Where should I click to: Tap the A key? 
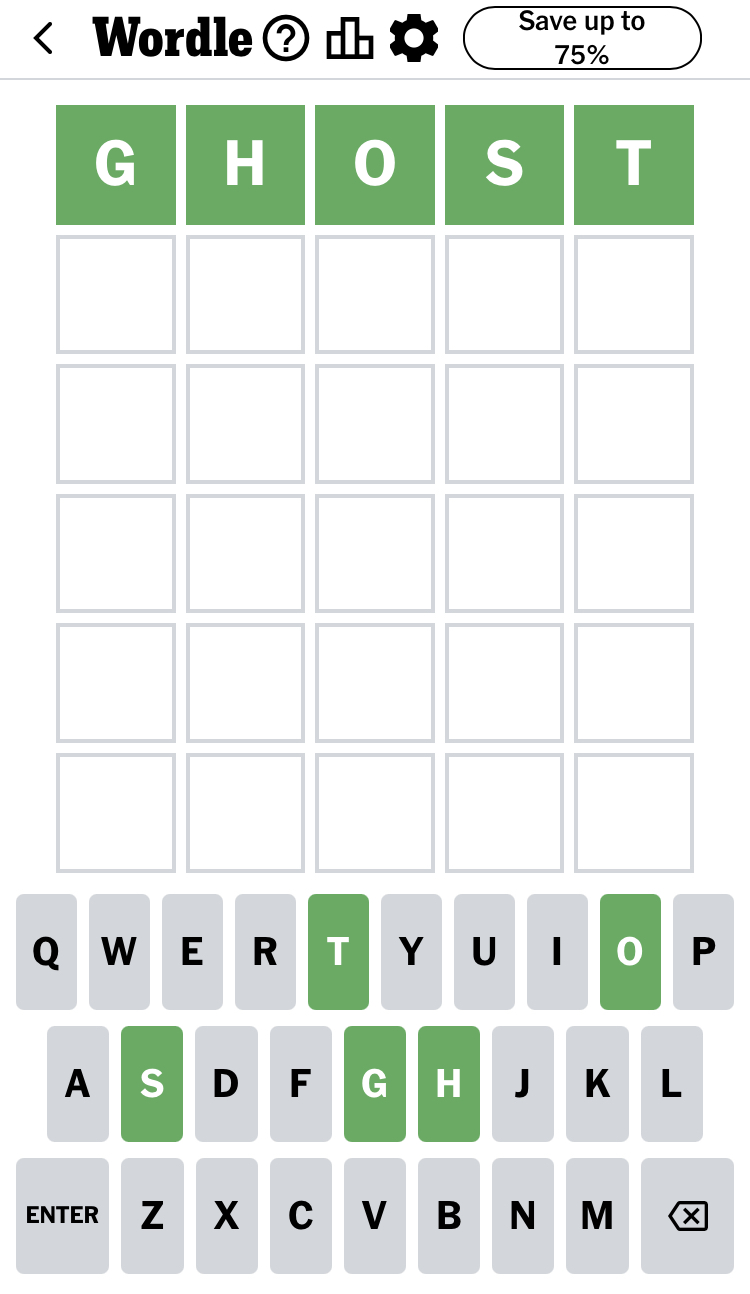78,1084
